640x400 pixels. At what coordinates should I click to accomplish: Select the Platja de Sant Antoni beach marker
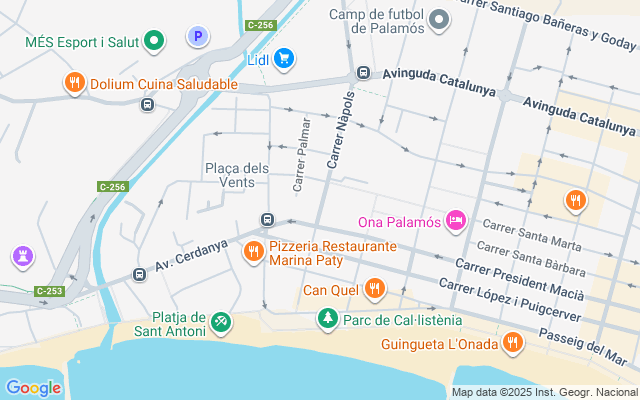click(x=220, y=322)
